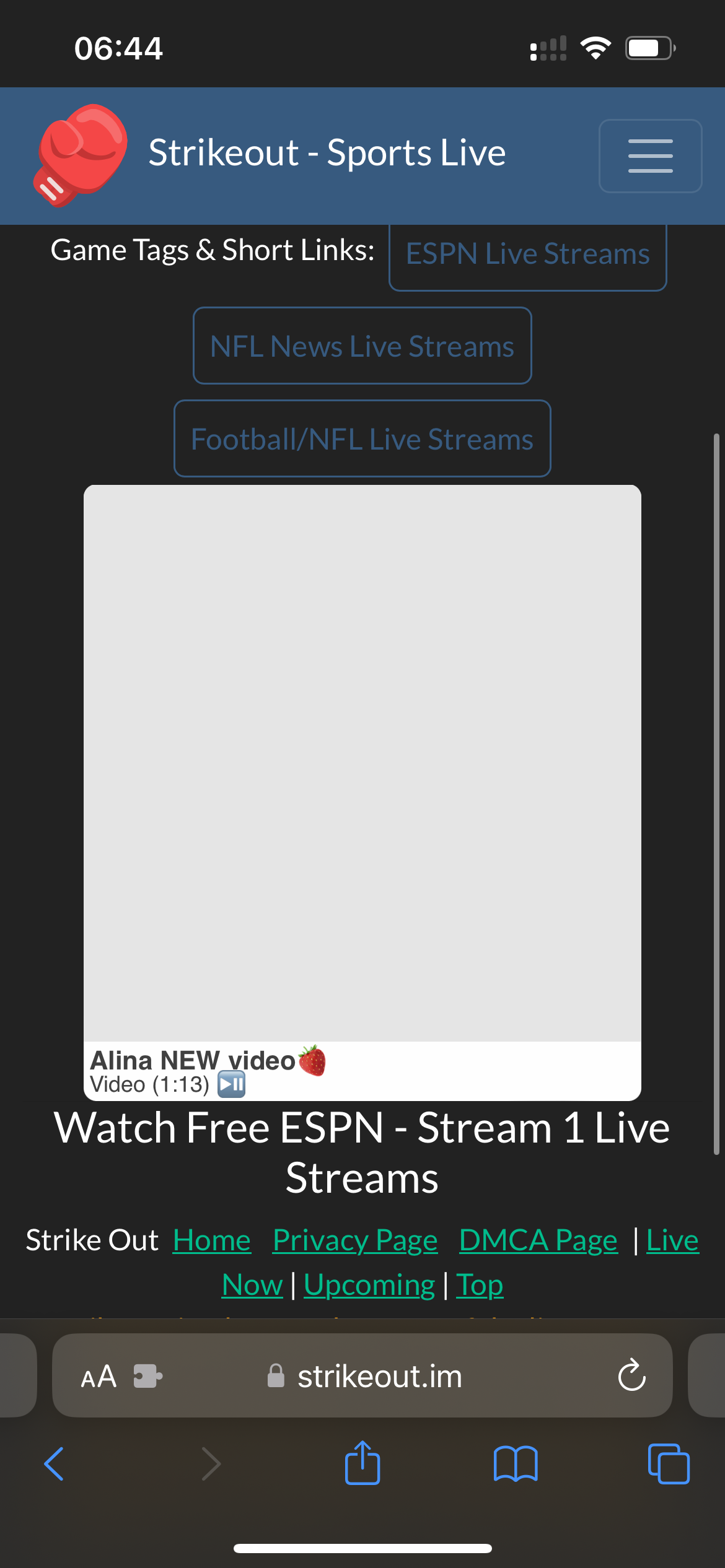Viewport: 725px width, 1568px height.
Task: Open ESPN Live Streams tag
Action: tap(527, 255)
